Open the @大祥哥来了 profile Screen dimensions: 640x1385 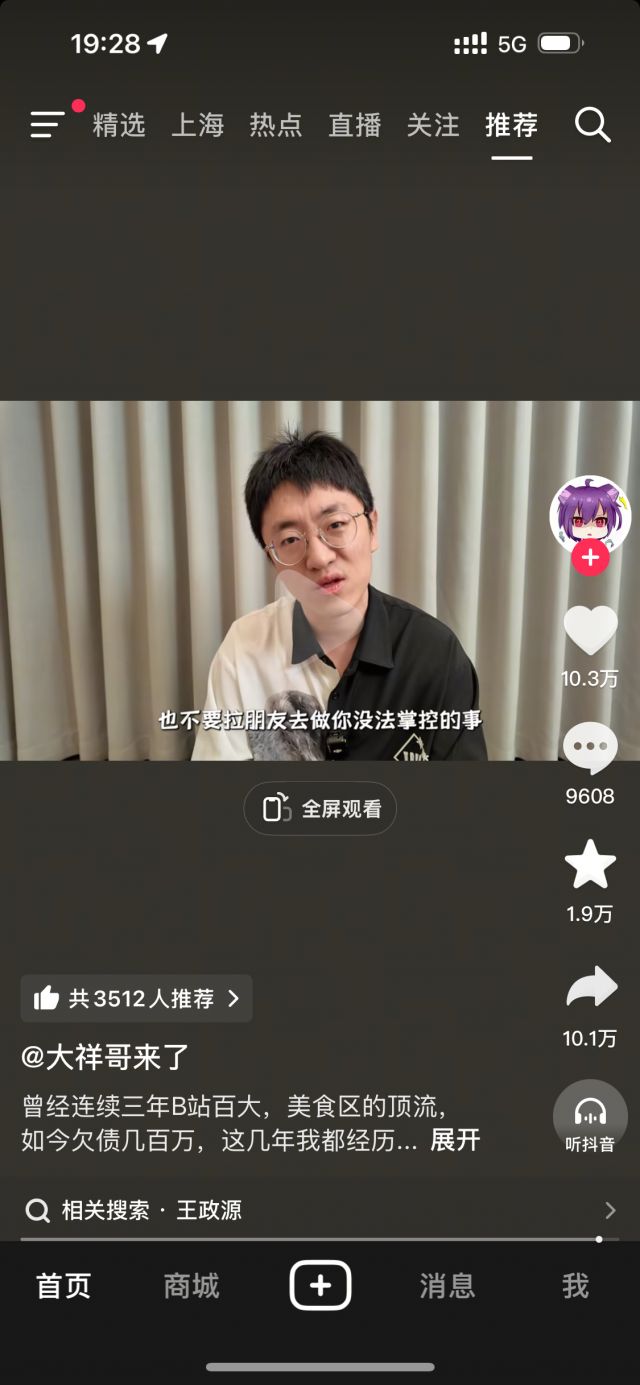pyautogui.click(x=106, y=1057)
